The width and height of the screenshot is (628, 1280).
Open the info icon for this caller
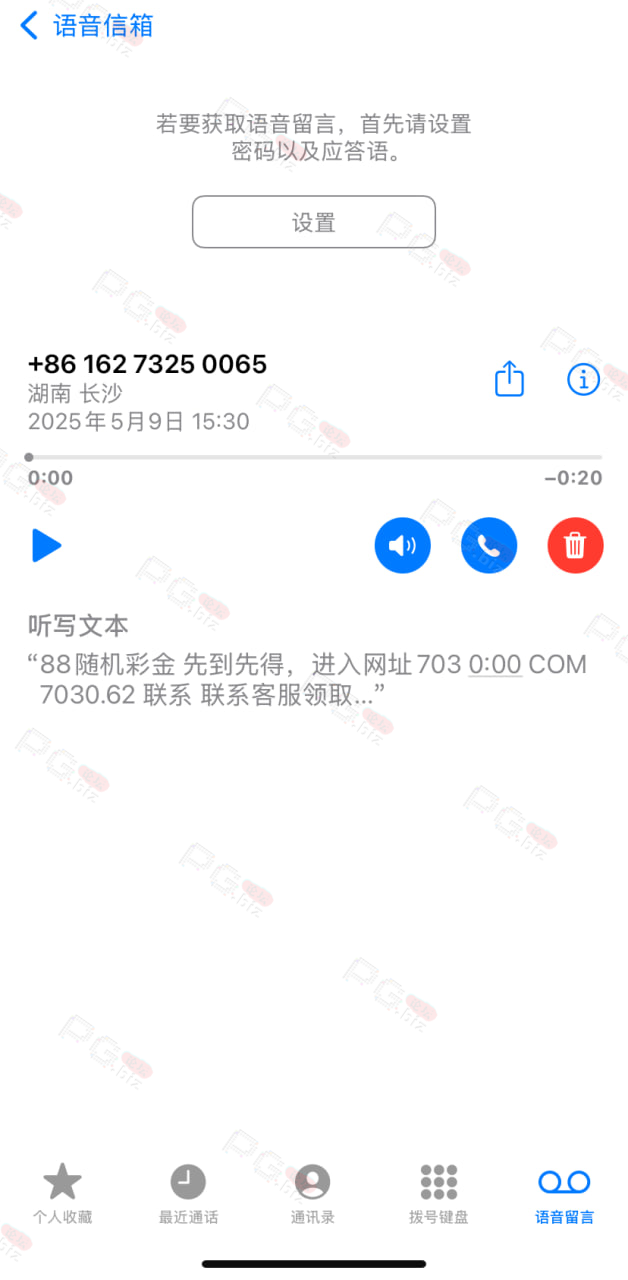584,379
